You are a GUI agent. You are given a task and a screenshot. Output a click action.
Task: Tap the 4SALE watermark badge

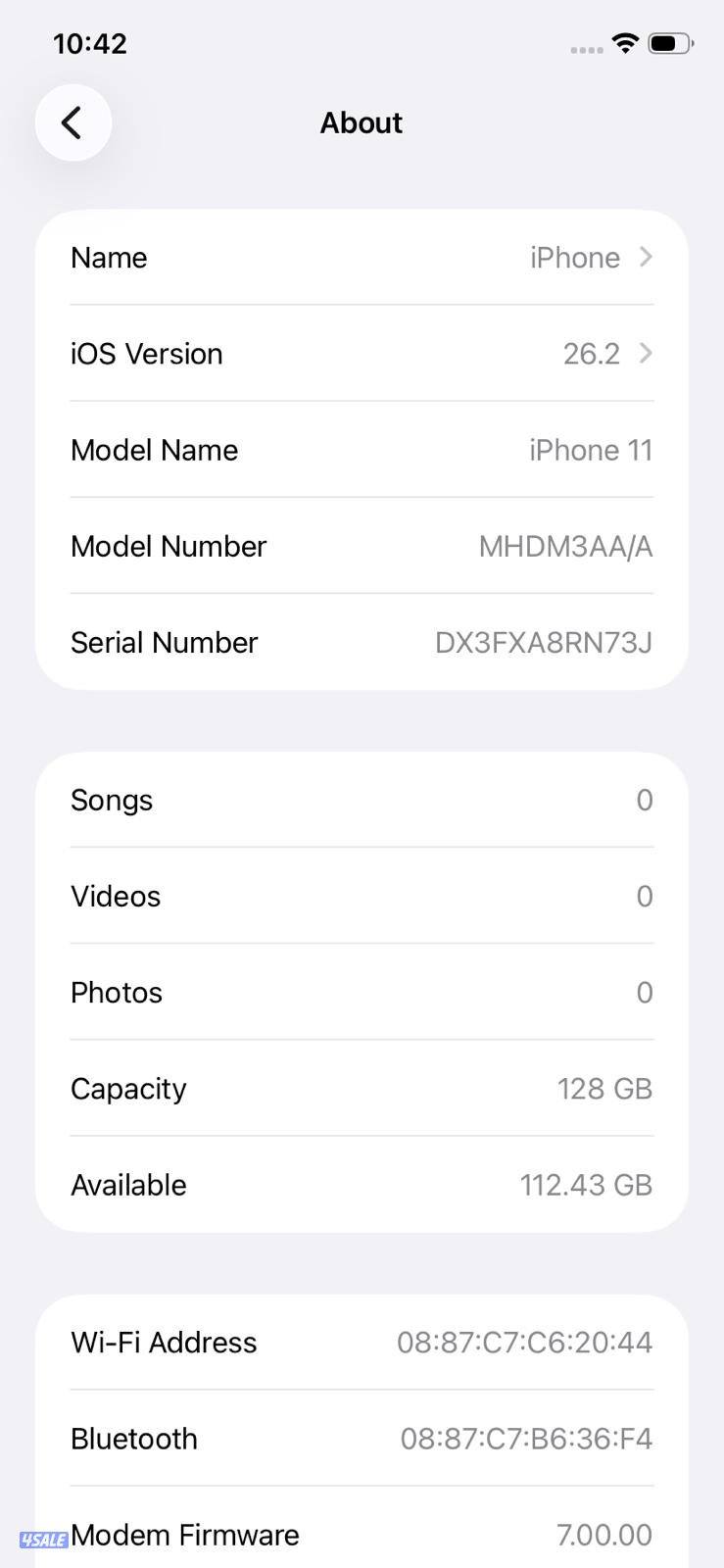click(41, 1542)
